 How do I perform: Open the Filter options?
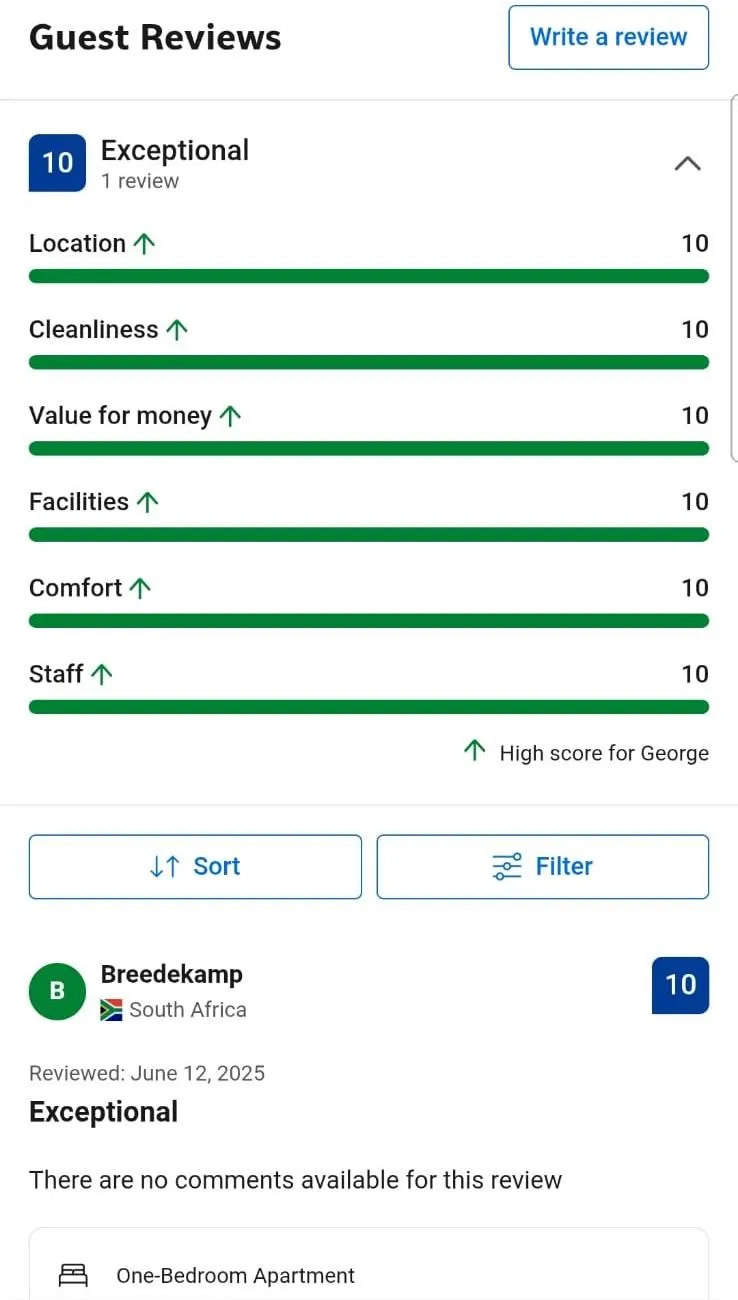tap(542, 867)
